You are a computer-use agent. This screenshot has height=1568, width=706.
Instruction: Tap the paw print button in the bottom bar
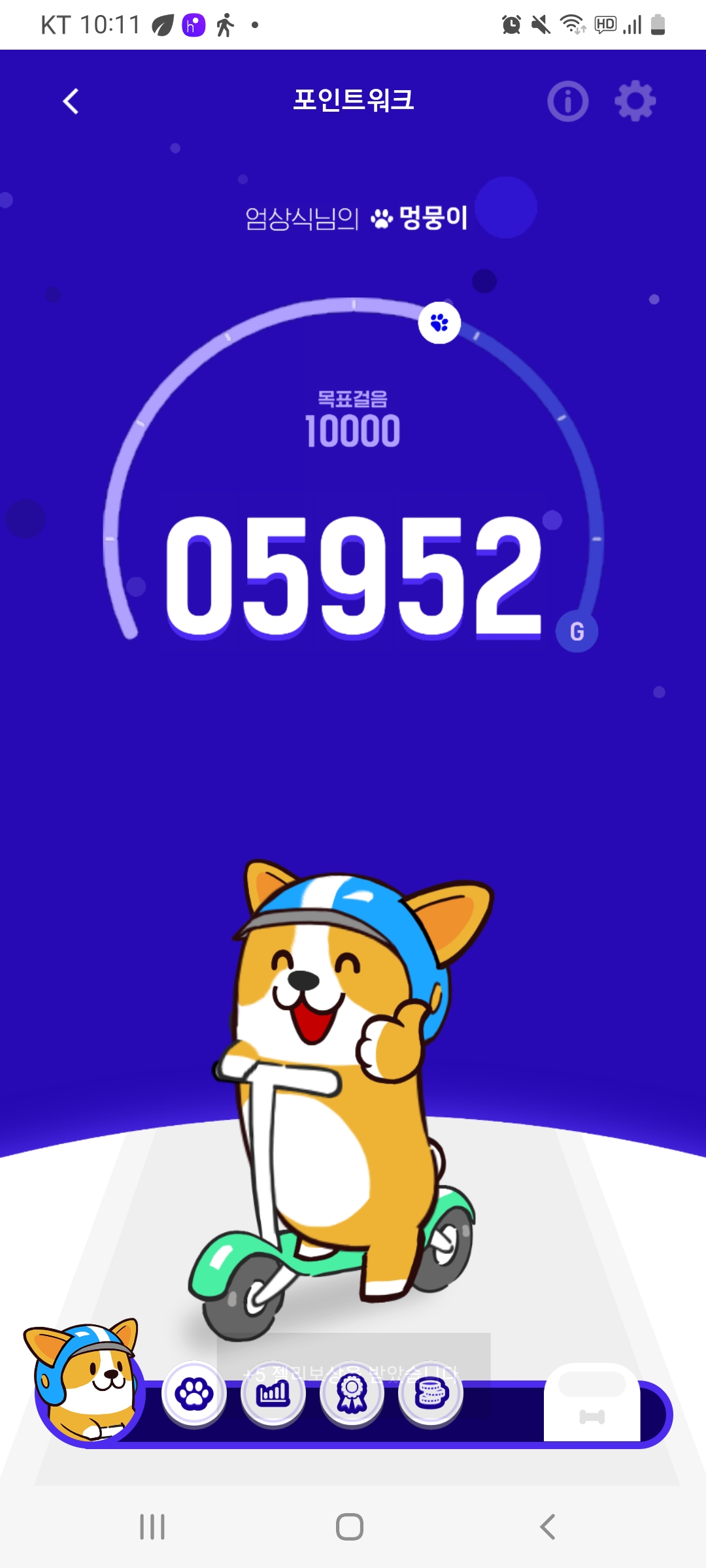coord(194,1394)
